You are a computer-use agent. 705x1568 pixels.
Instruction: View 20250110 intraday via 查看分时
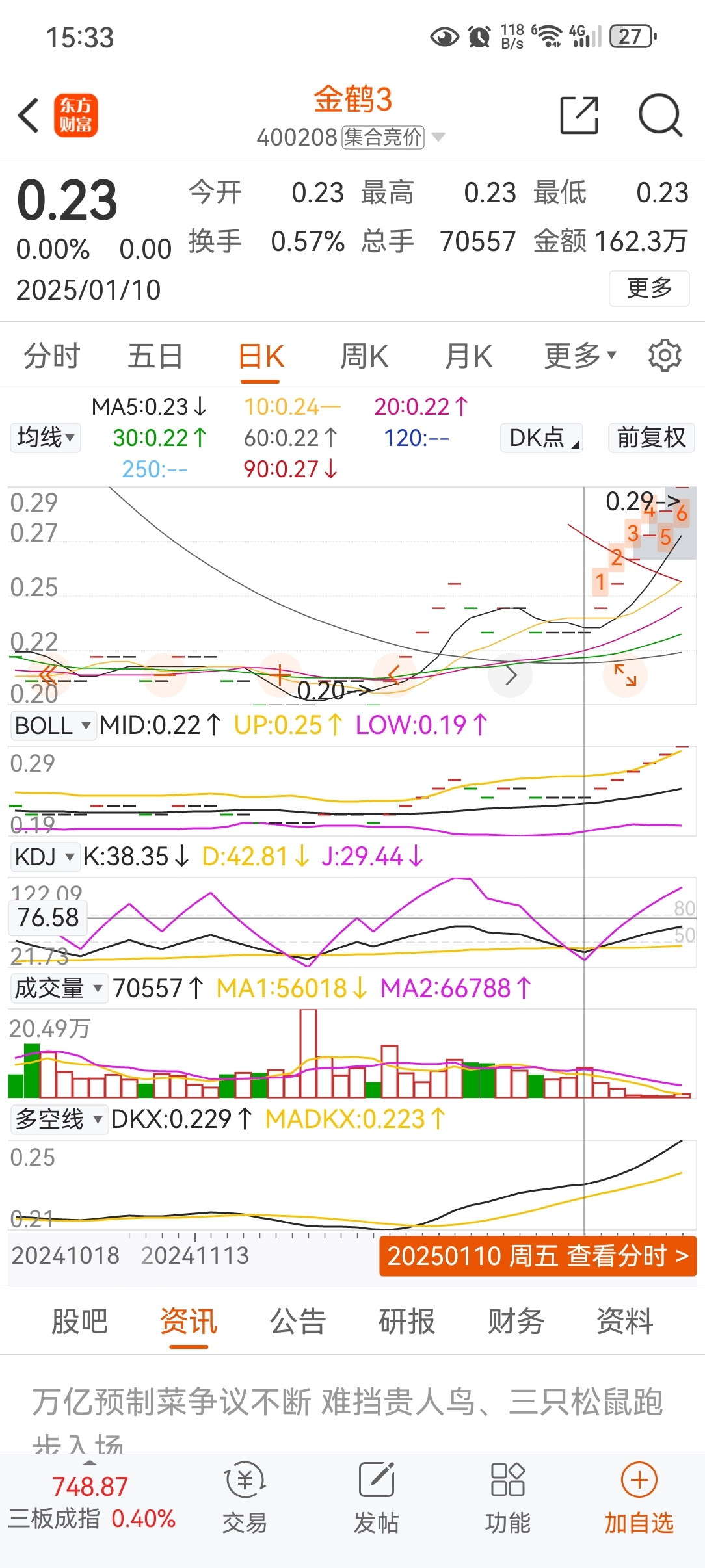[537, 1256]
